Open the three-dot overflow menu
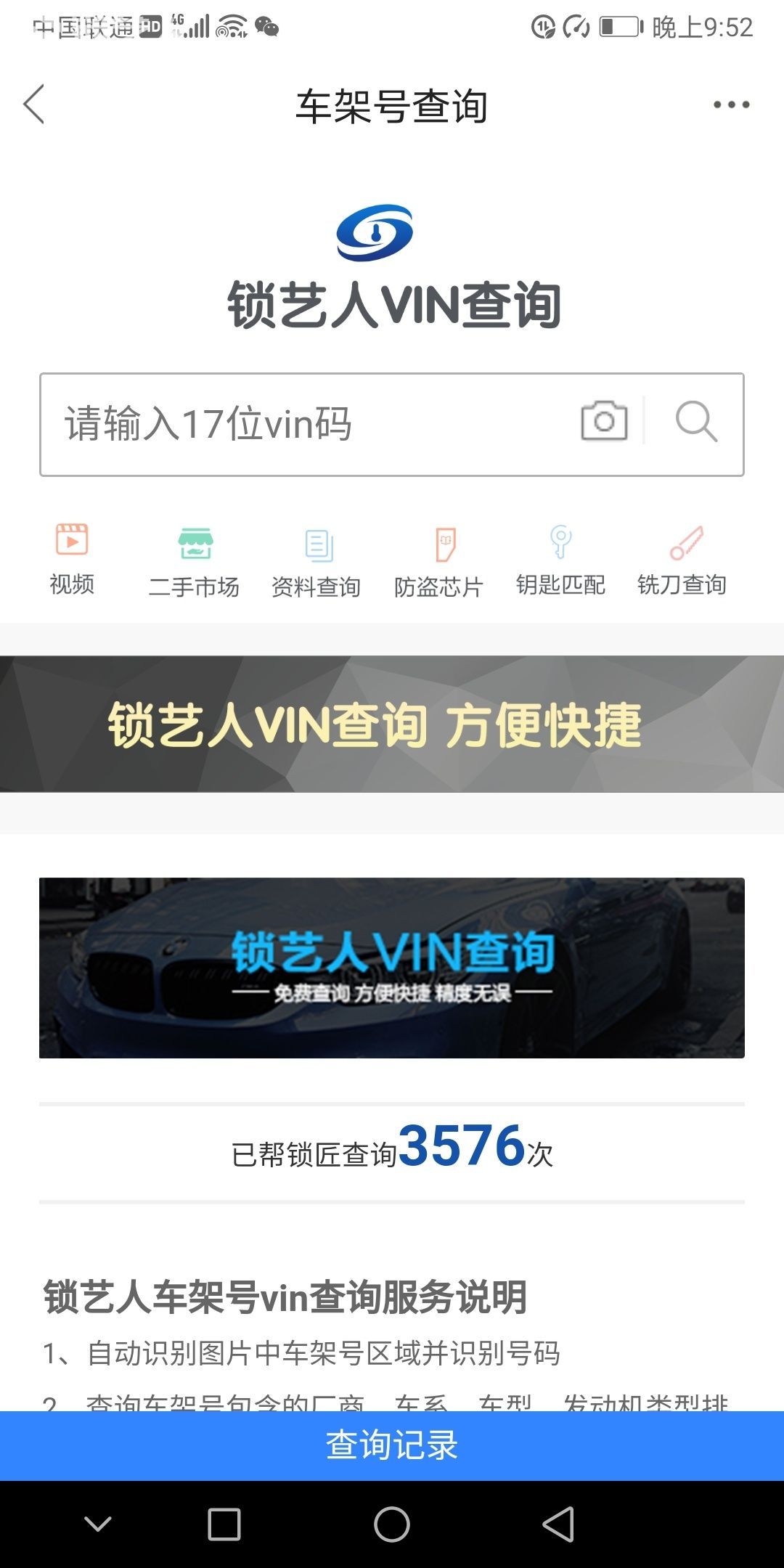This screenshot has width=784, height=1568. [730, 105]
